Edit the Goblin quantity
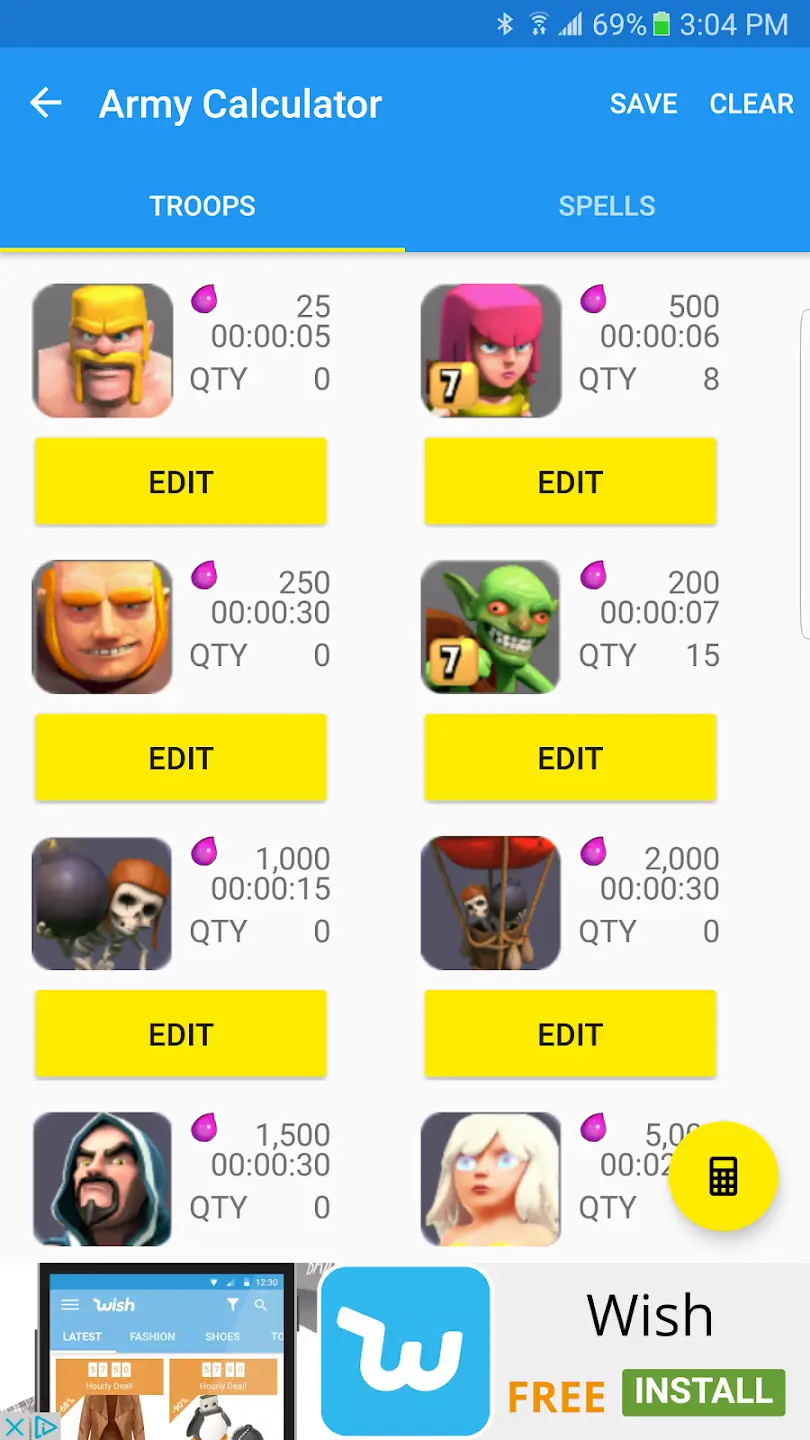This screenshot has height=1440, width=810. pyautogui.click(x=570, y=758)
